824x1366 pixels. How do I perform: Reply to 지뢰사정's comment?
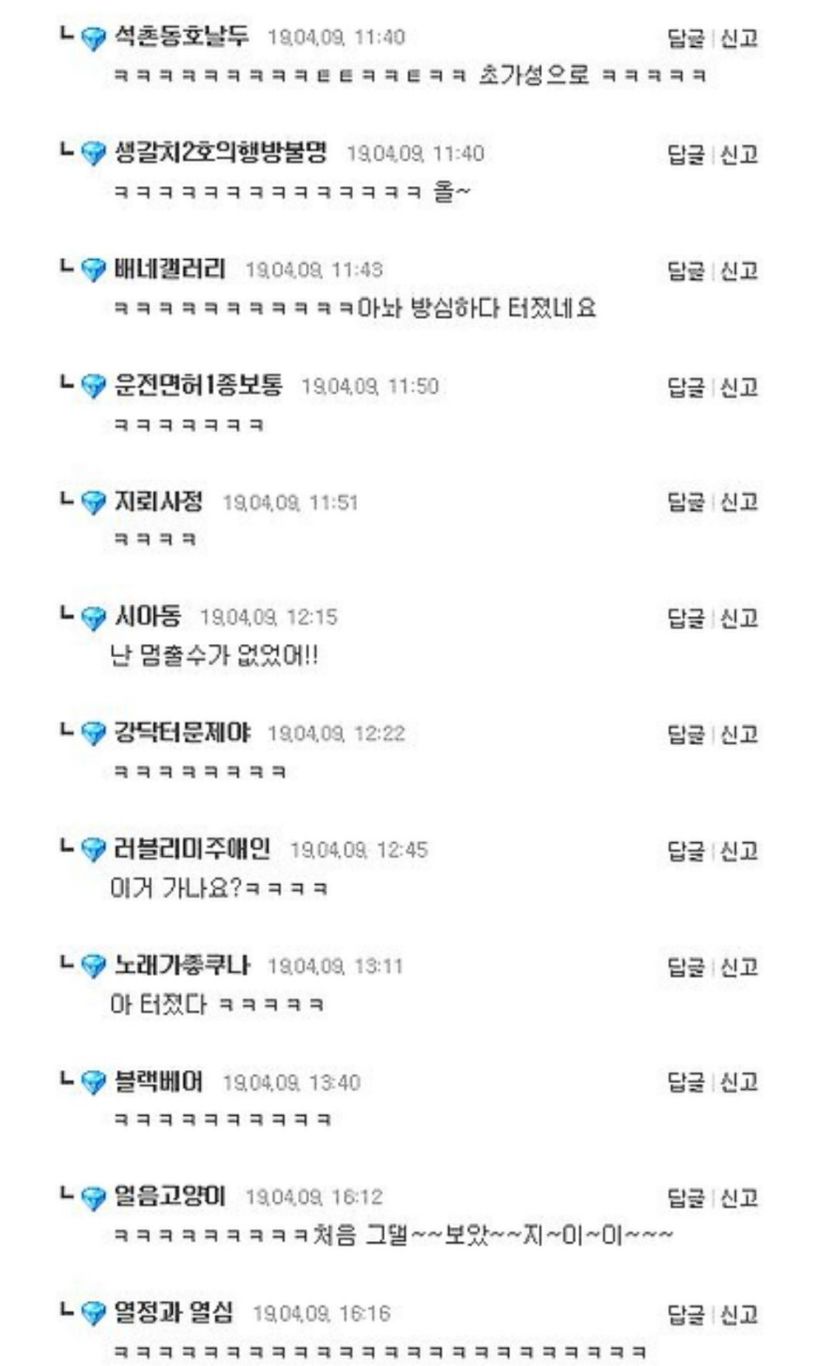(x=686, y=503)
